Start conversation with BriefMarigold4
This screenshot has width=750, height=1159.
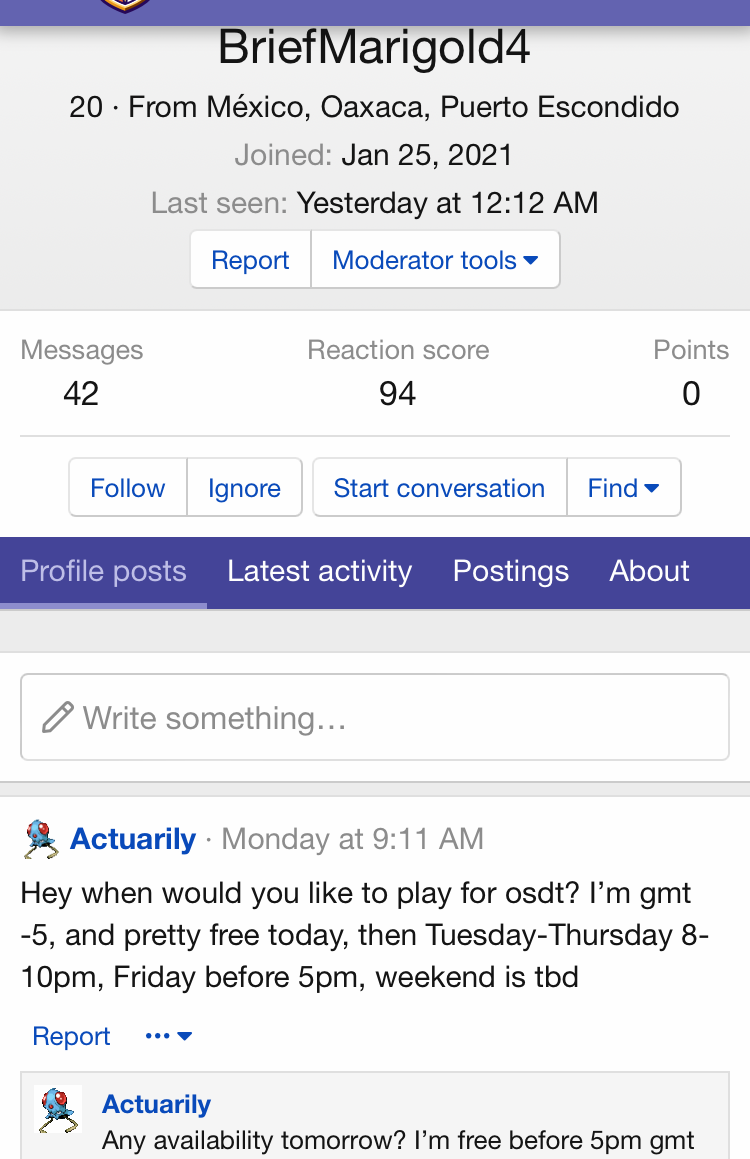pos(439,488)
